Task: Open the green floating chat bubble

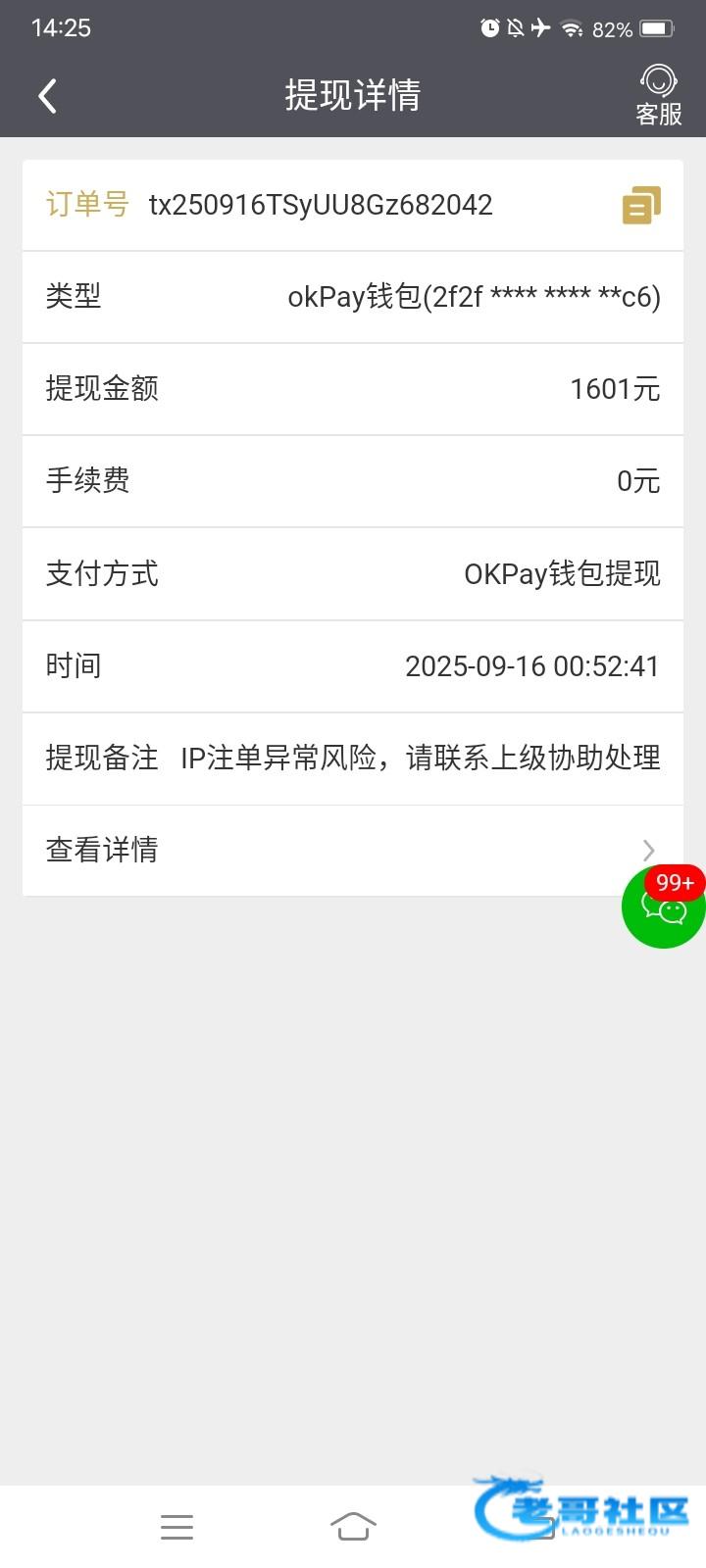Action: coord(664,906)
